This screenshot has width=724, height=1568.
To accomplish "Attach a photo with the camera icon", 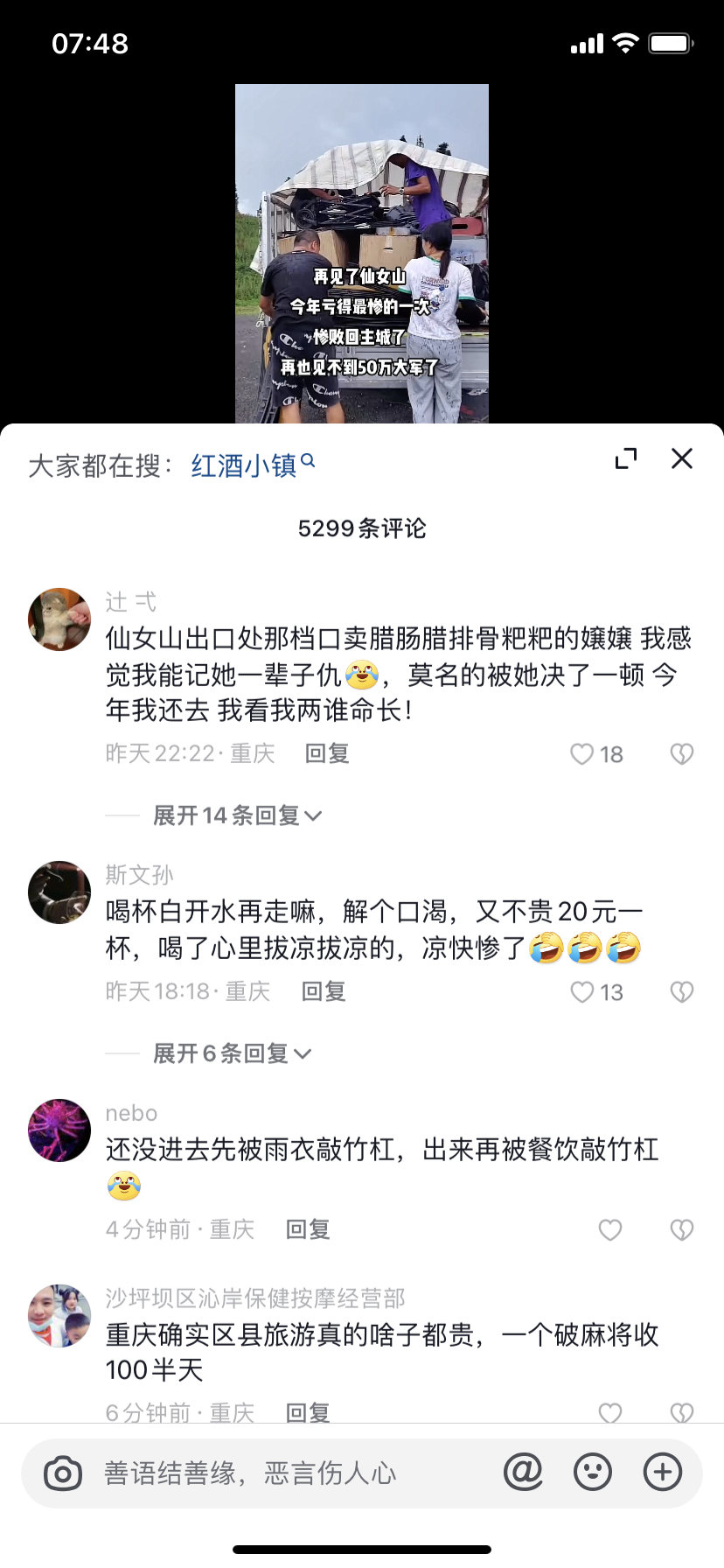I will click(x=63, y=1473).
